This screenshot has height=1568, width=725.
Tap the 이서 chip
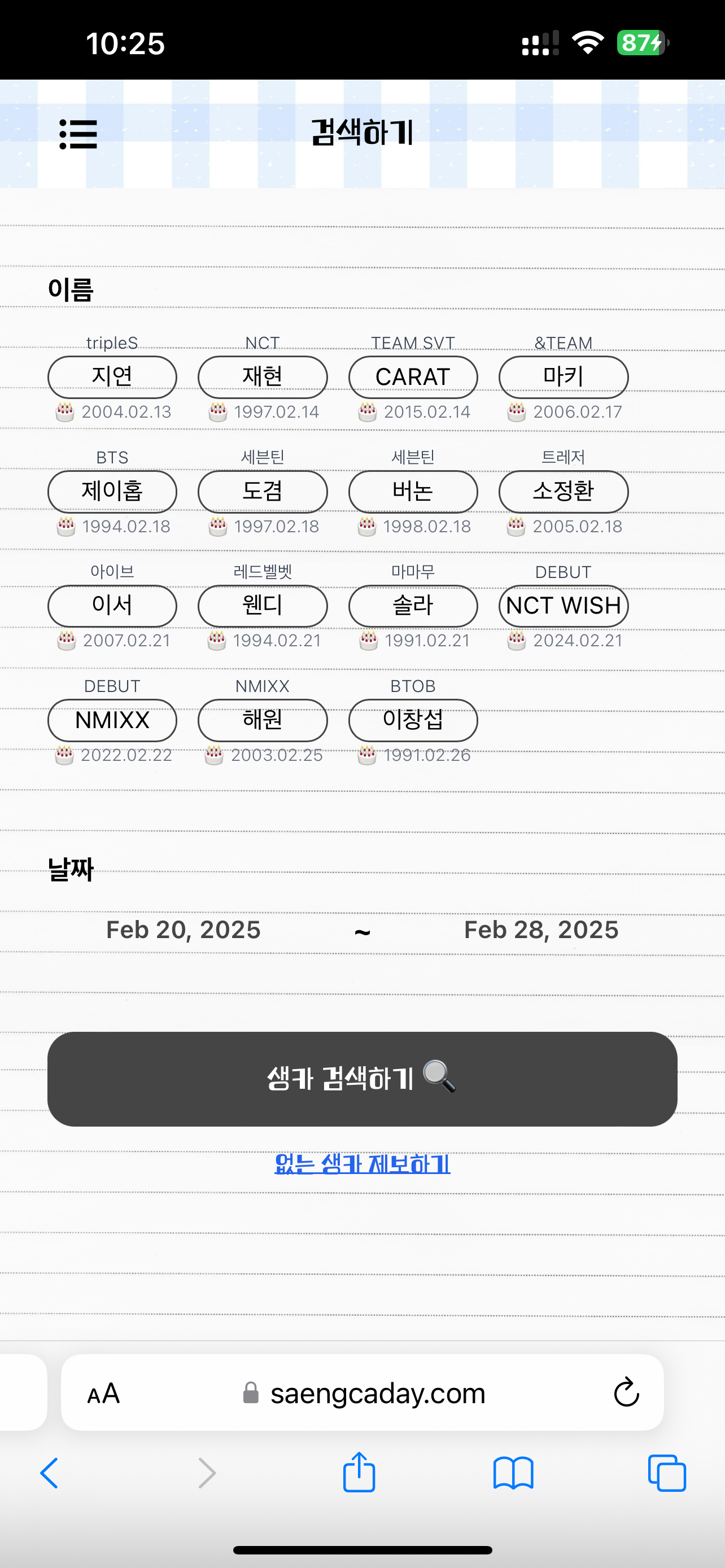[x=112, y=606]
